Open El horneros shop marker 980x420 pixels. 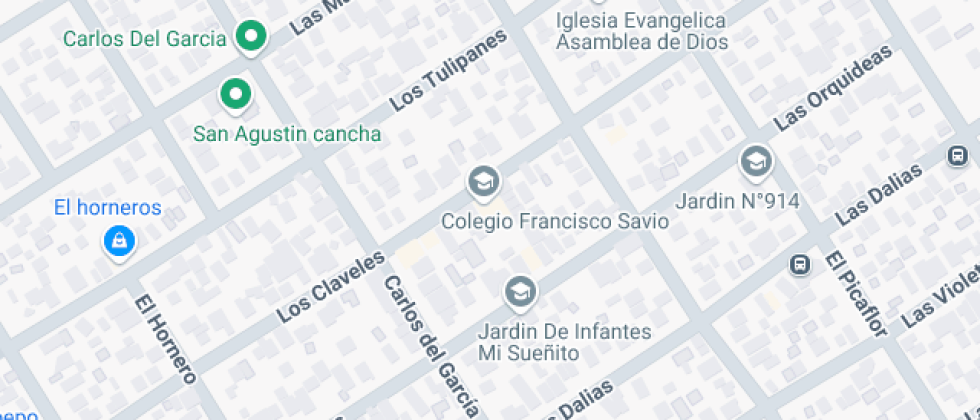coord(119,240)
